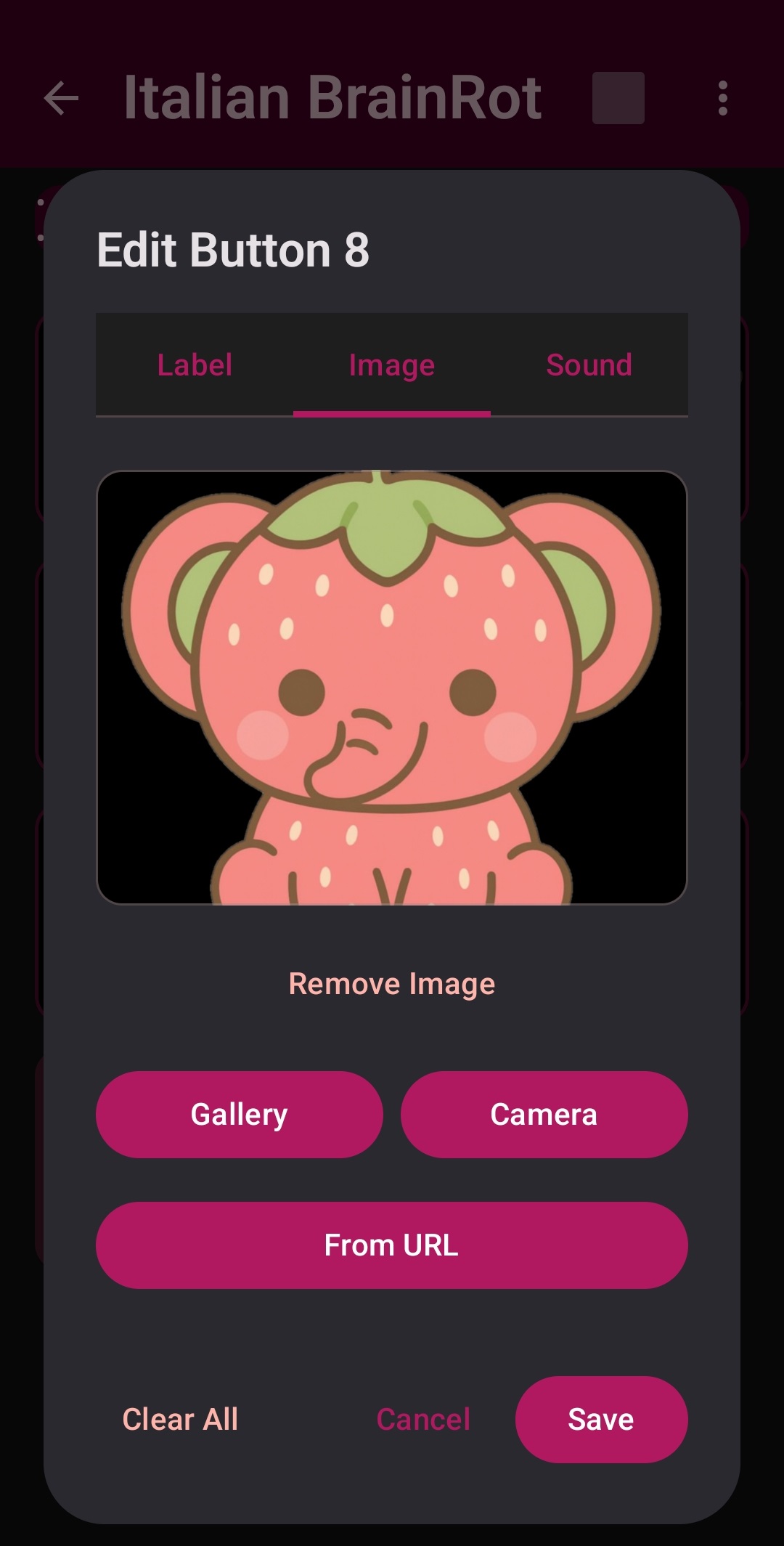The image size is (784, 1546).
Task: Open the three-dot overflow menu
Action: 722,99
